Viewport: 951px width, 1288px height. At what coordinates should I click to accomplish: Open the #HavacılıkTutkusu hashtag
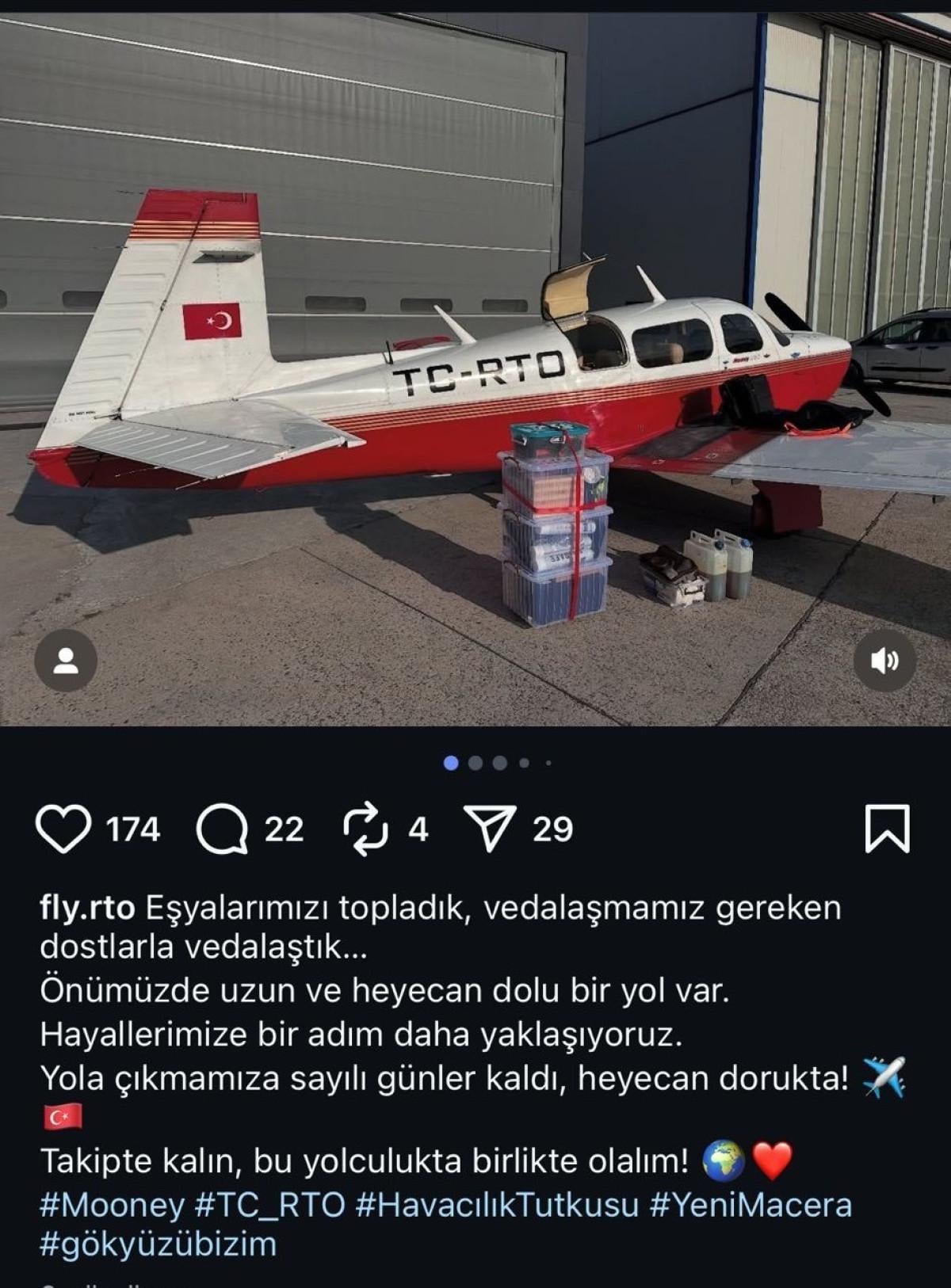click(498, 1206)
